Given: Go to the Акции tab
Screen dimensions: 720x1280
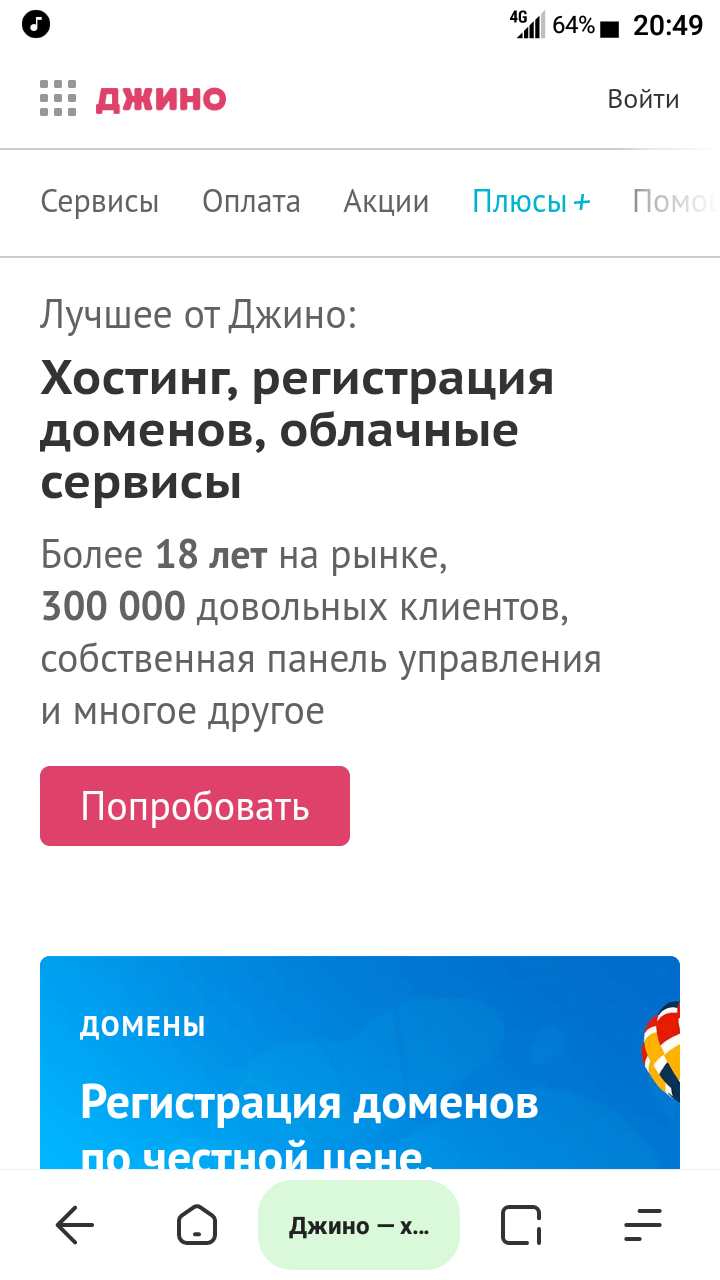Looking at the screenshot, I should [x=386, y=202].
